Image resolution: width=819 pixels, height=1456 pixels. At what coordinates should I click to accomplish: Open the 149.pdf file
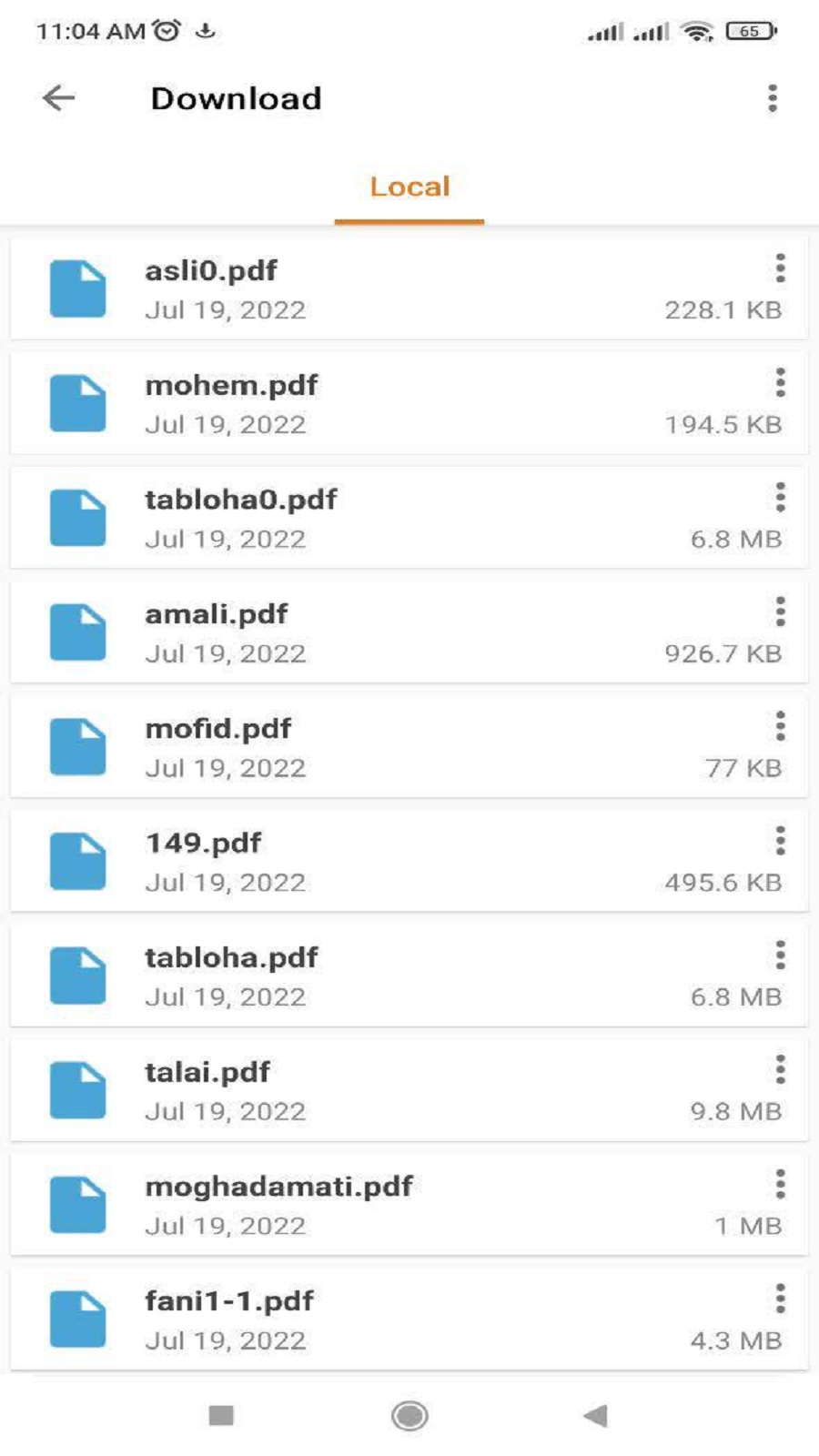click(364, 862)
